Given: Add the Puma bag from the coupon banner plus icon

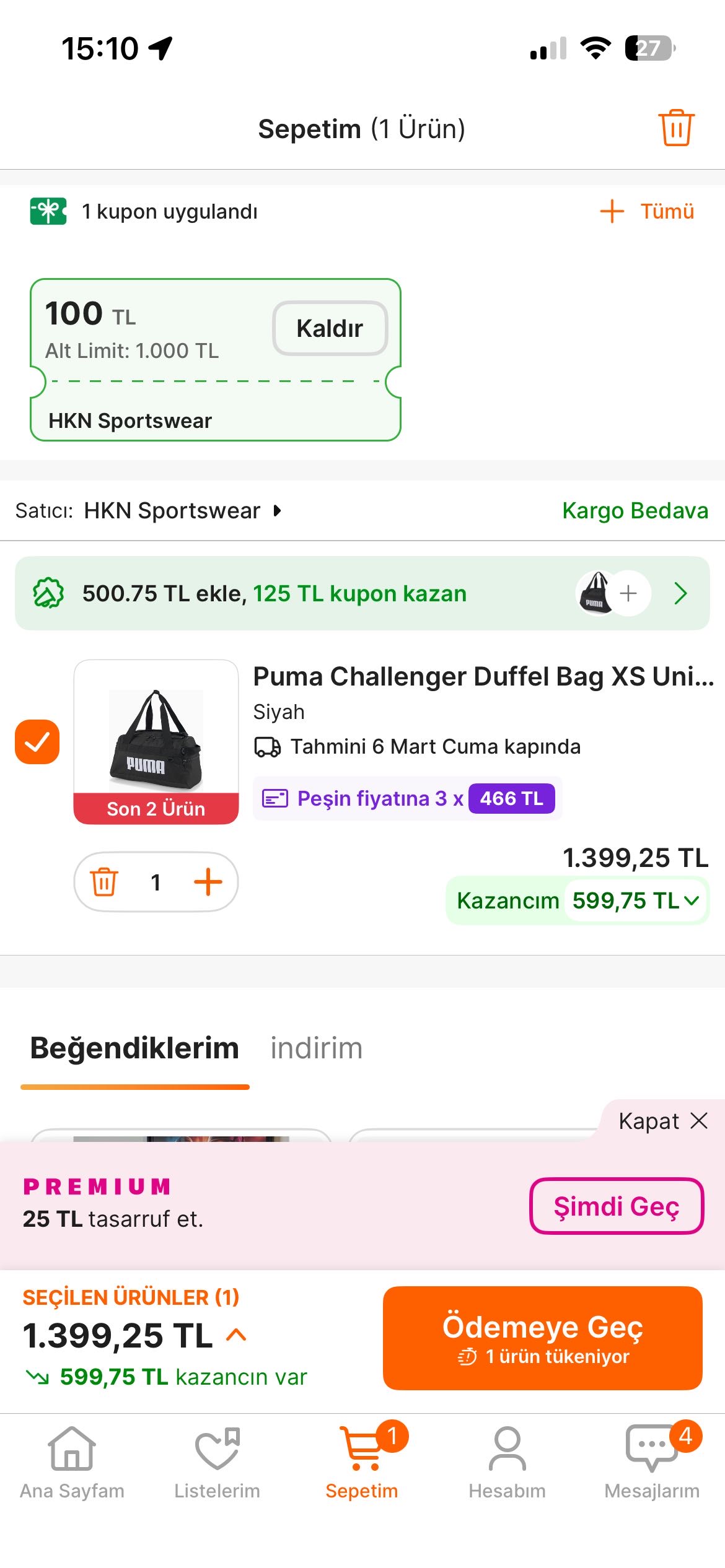Looking at the screenshot, I should point(628,593).
